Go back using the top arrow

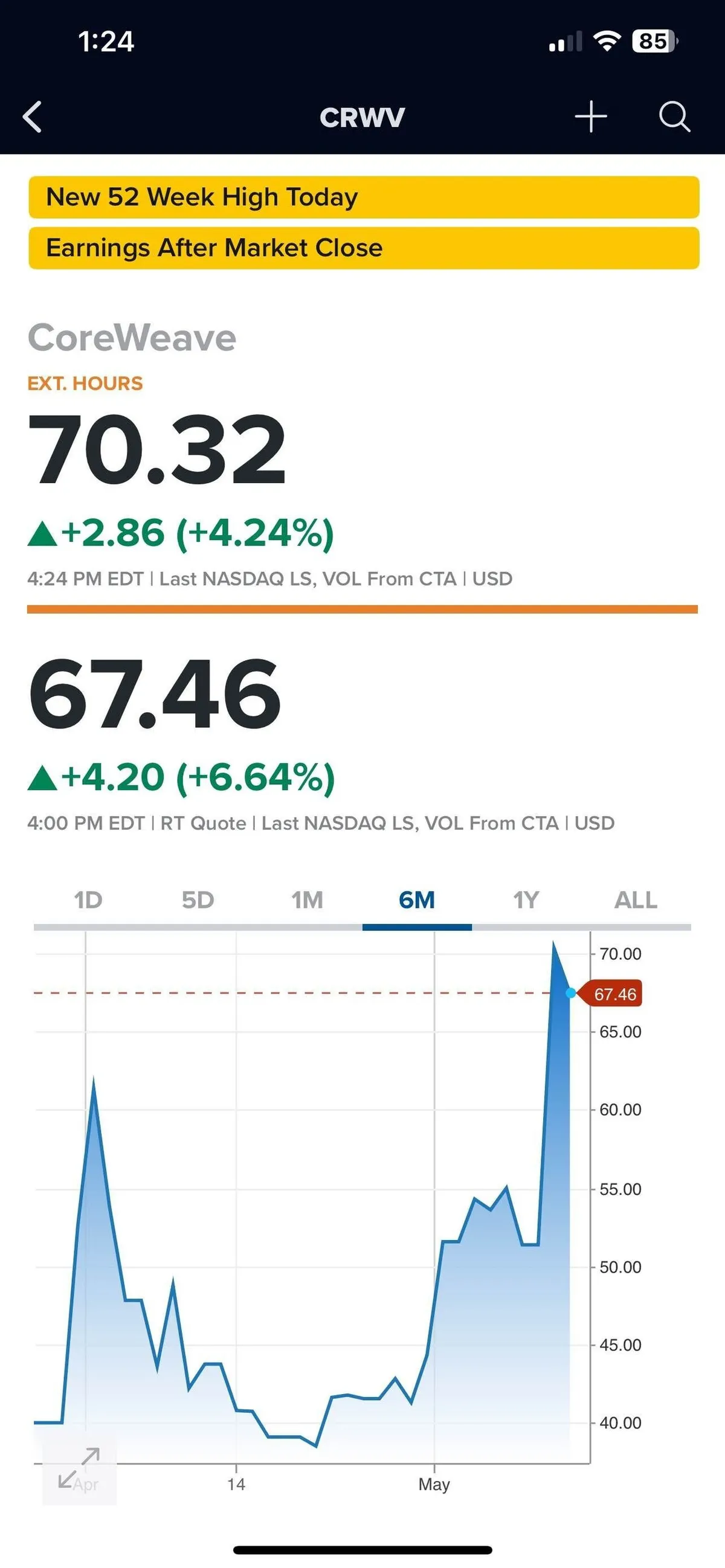point(33,116)
